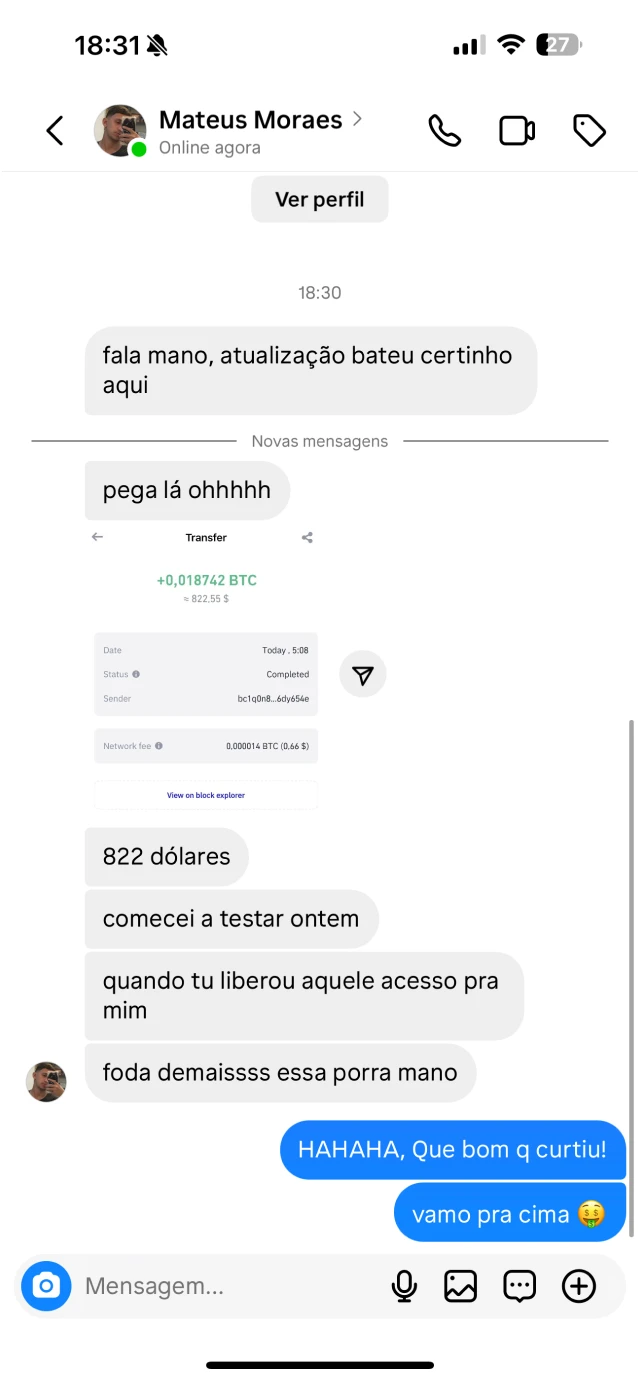Open Mateus Moraes profile header
The height and width of the screenshot is (1380, 638).
pos(250,130)
